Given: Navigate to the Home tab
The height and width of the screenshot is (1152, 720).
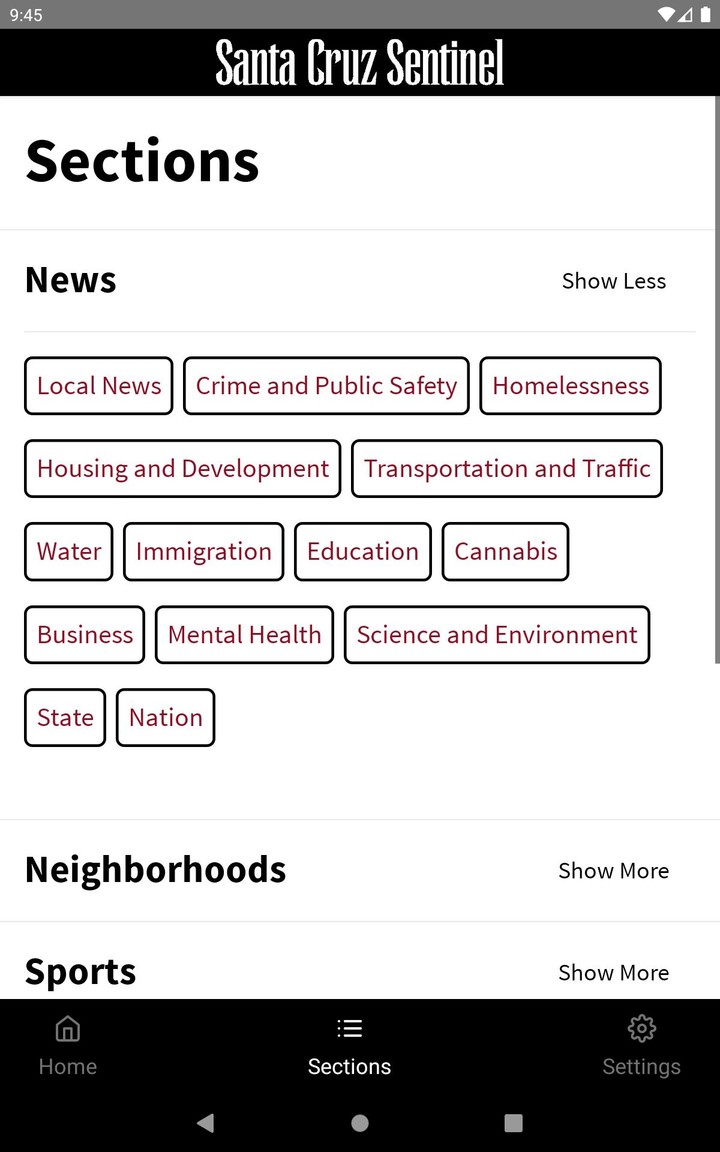Looking at the screenshot, I should (x=67, y=1045).
